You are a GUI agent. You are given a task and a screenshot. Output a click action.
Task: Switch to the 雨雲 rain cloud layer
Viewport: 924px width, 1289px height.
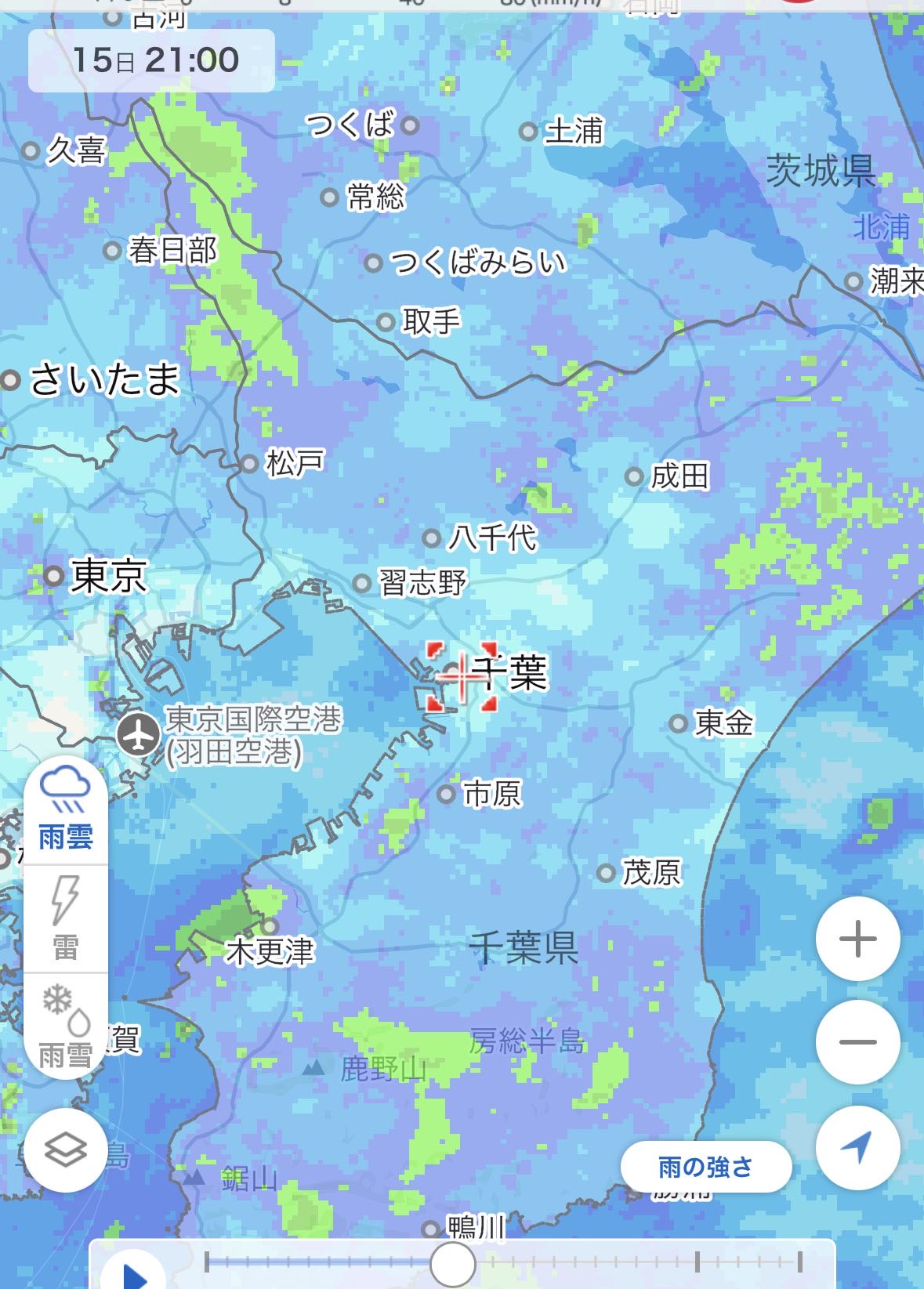[66, 809]
